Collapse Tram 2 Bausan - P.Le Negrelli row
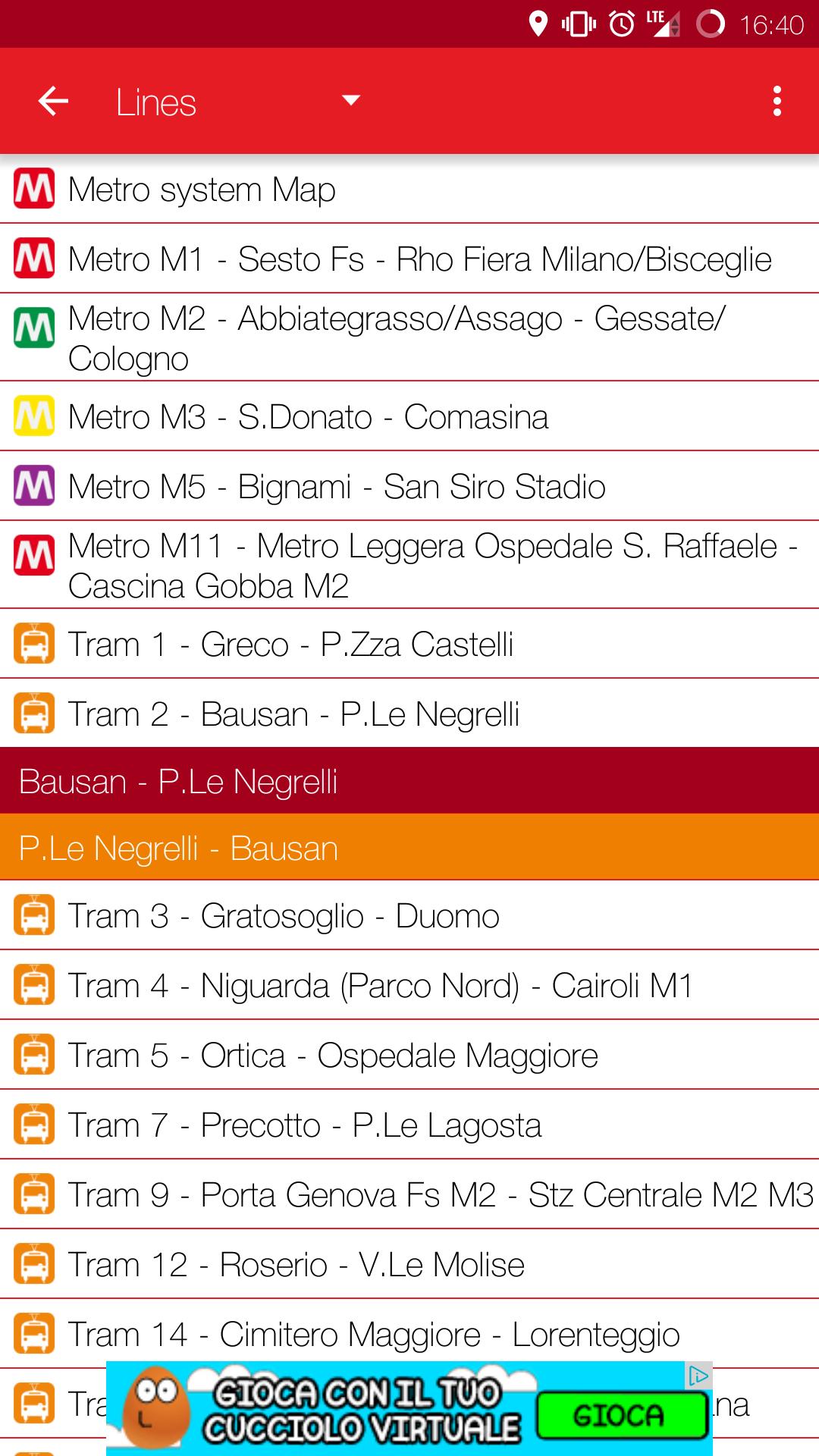 [409, 714]
